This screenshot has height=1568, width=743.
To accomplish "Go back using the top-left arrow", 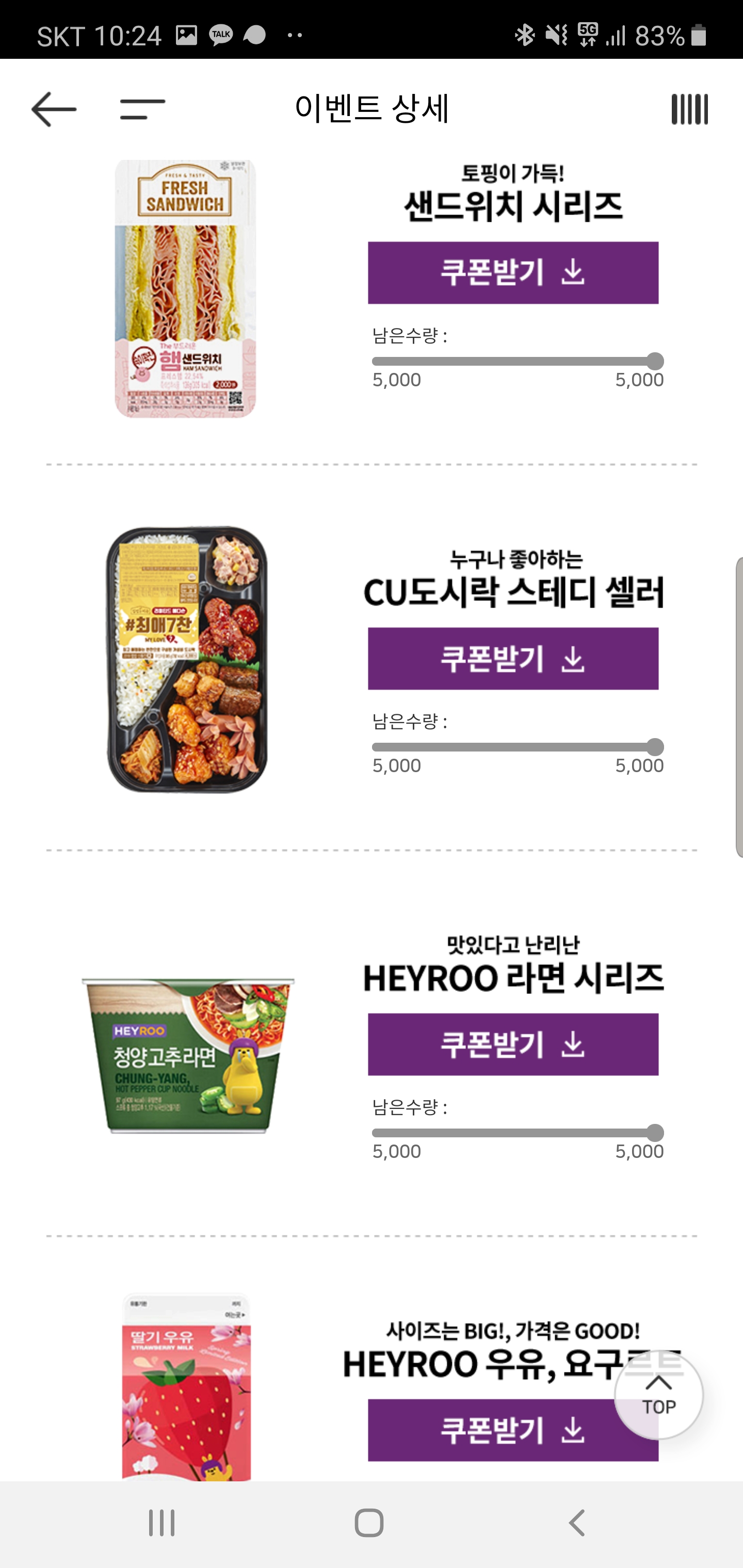I will pyautogui.click(x=54, y=109).
